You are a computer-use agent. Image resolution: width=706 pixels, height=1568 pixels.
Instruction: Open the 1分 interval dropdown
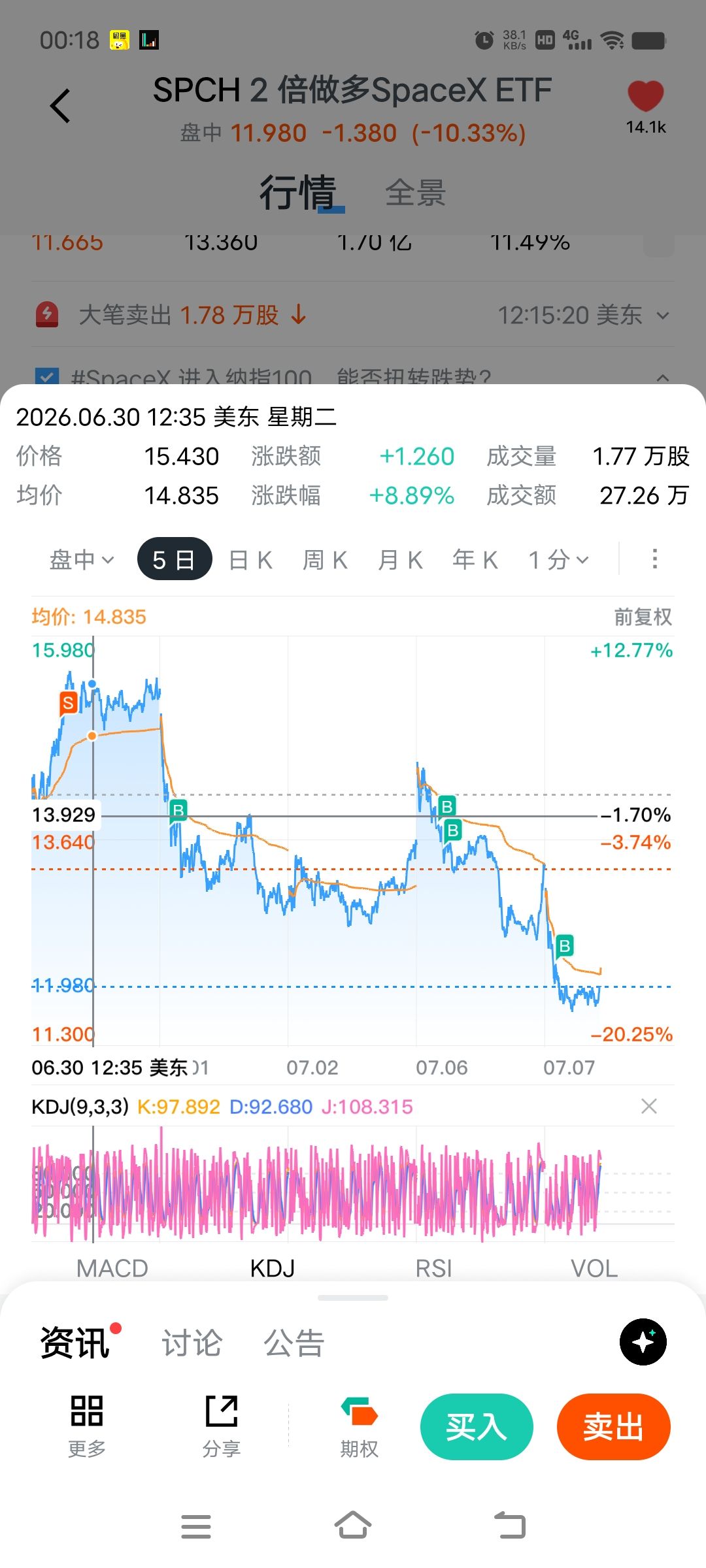tap(559, 560)
